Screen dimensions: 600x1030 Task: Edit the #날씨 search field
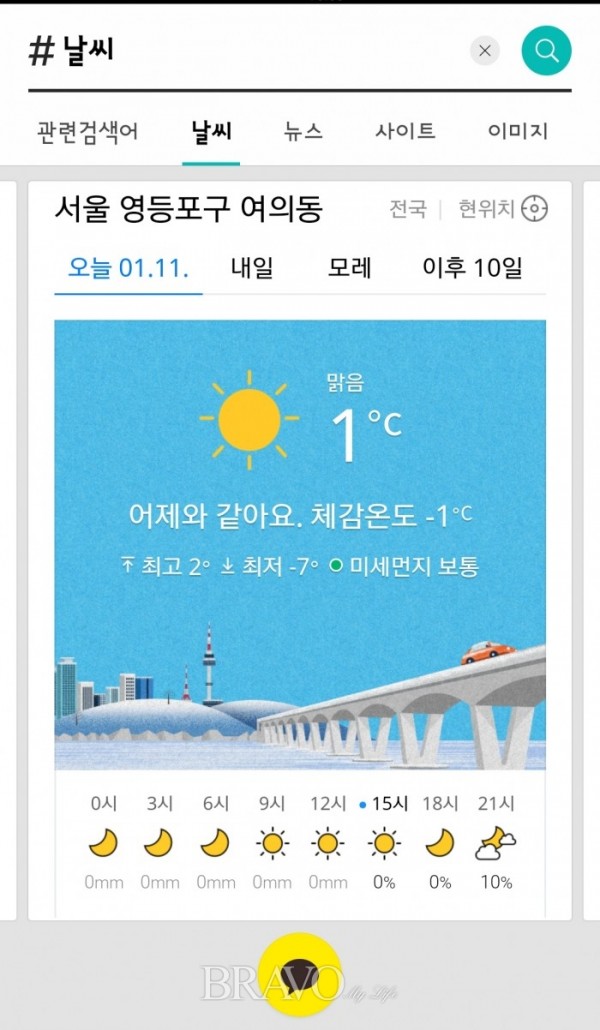click(240, 51)
